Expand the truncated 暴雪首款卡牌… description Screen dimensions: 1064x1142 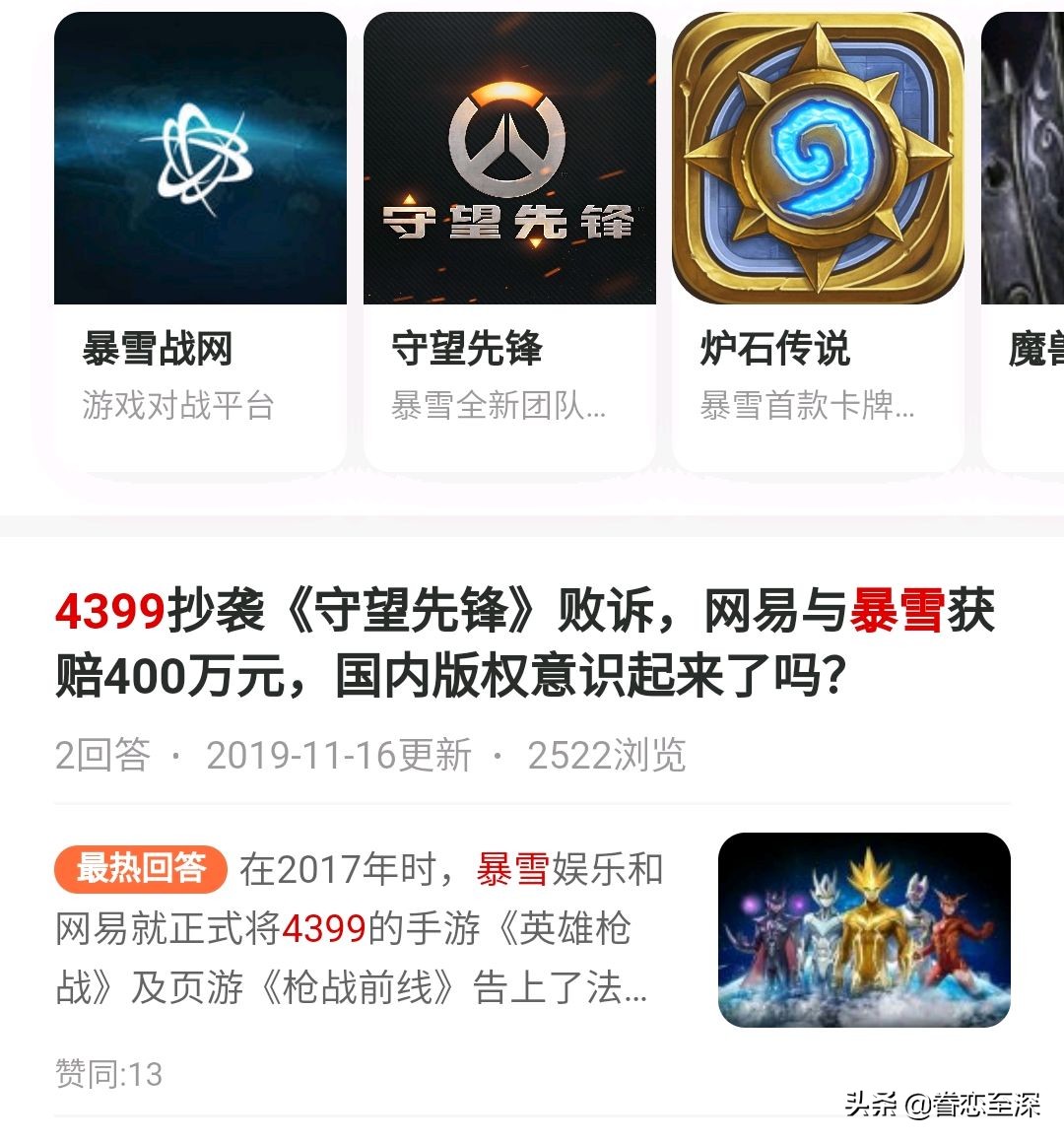coord(808,405)
